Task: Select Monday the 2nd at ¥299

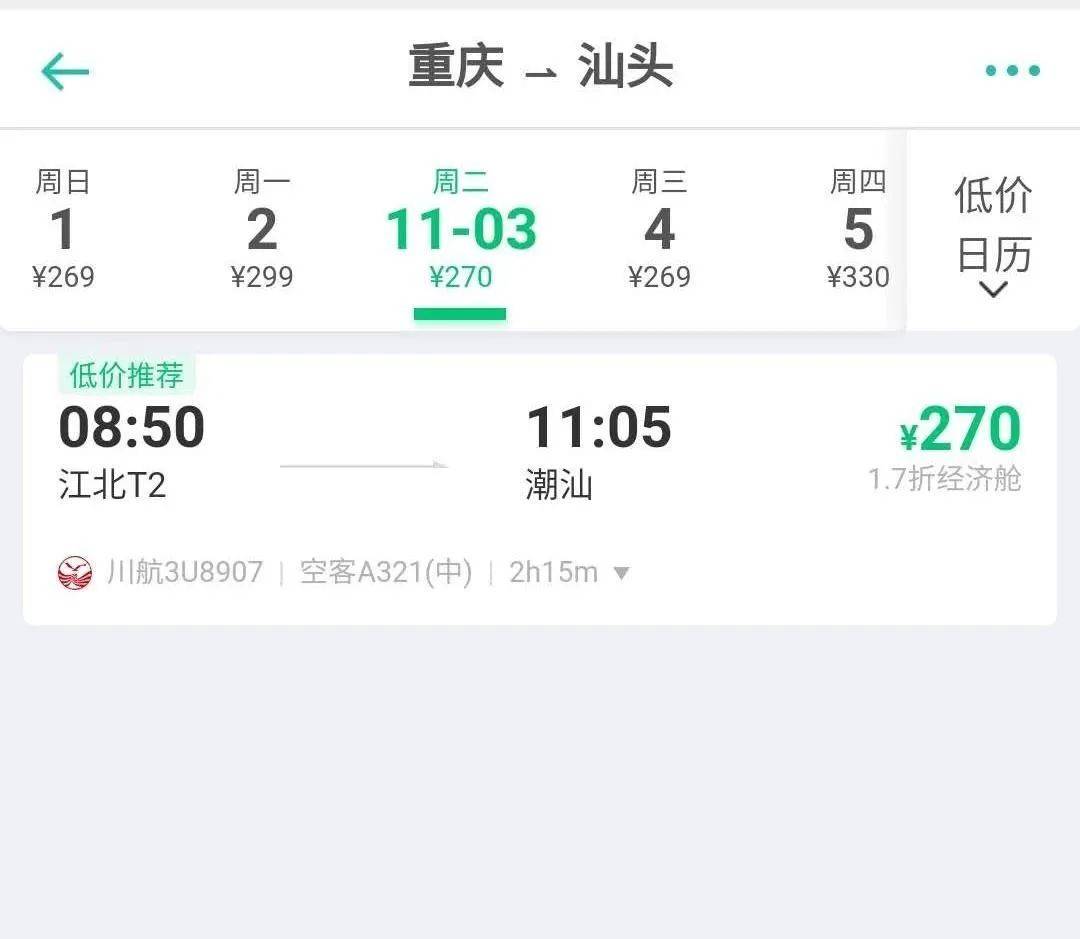Action: [262, 230]
